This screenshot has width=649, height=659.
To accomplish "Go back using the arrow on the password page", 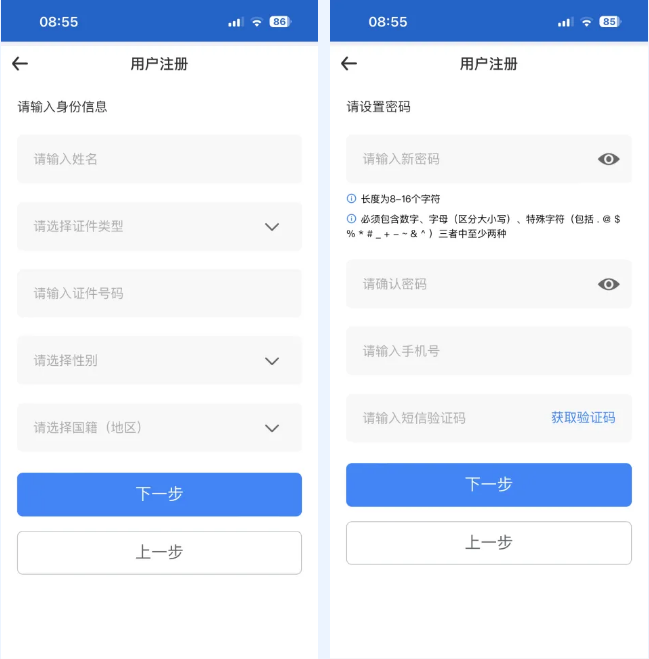I will click(x=349, y=64).
